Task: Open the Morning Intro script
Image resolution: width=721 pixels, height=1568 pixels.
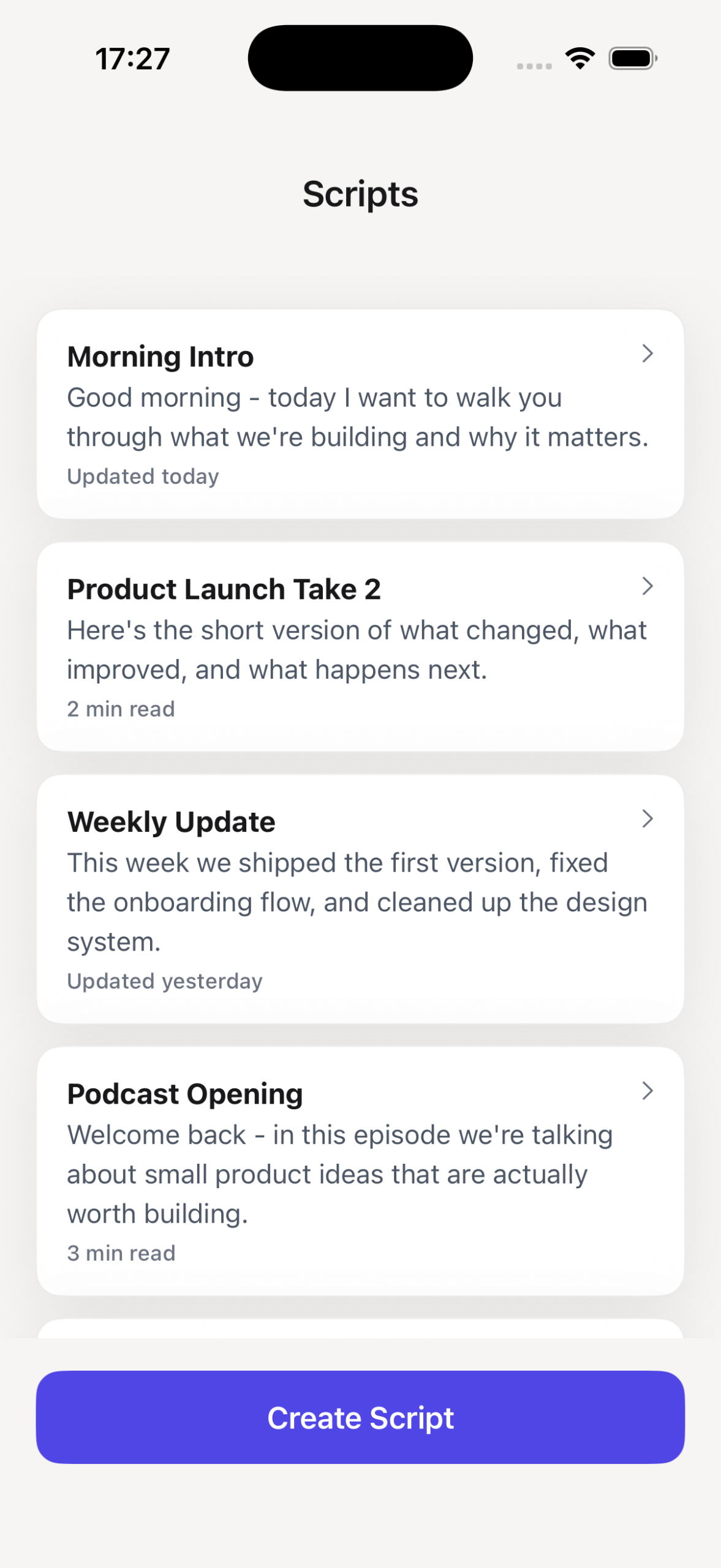Action: tap(360, 414)
